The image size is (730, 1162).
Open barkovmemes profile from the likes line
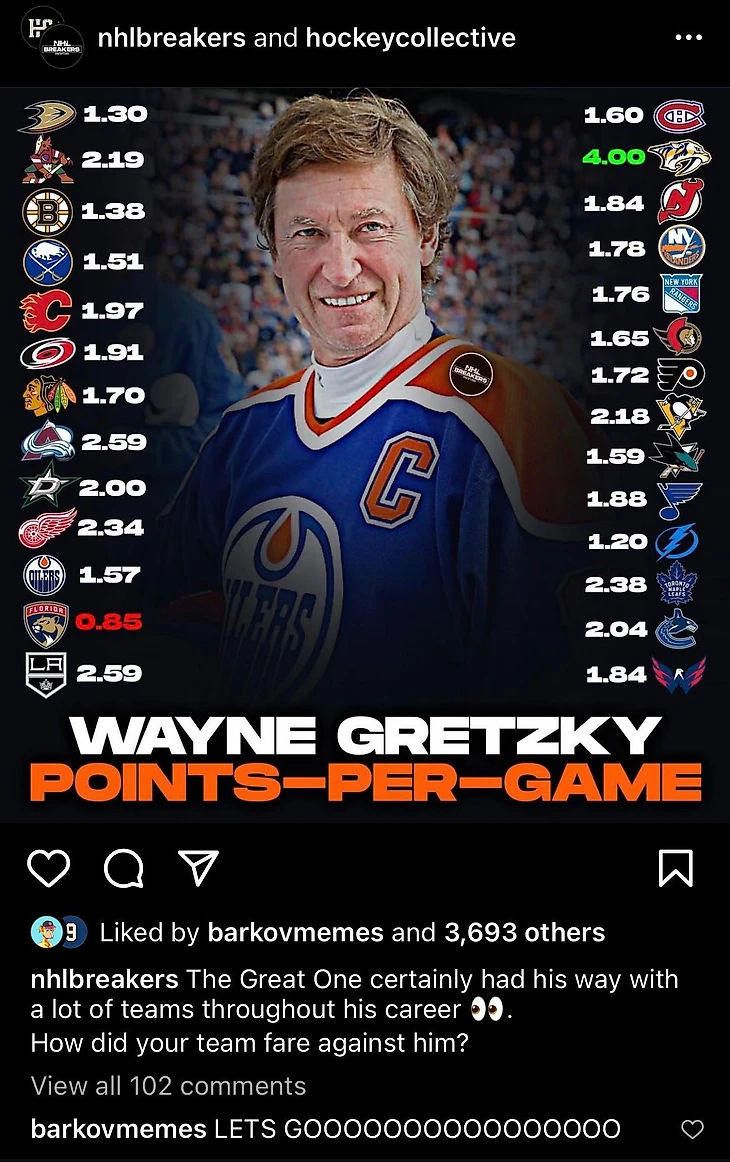point(295,933)
